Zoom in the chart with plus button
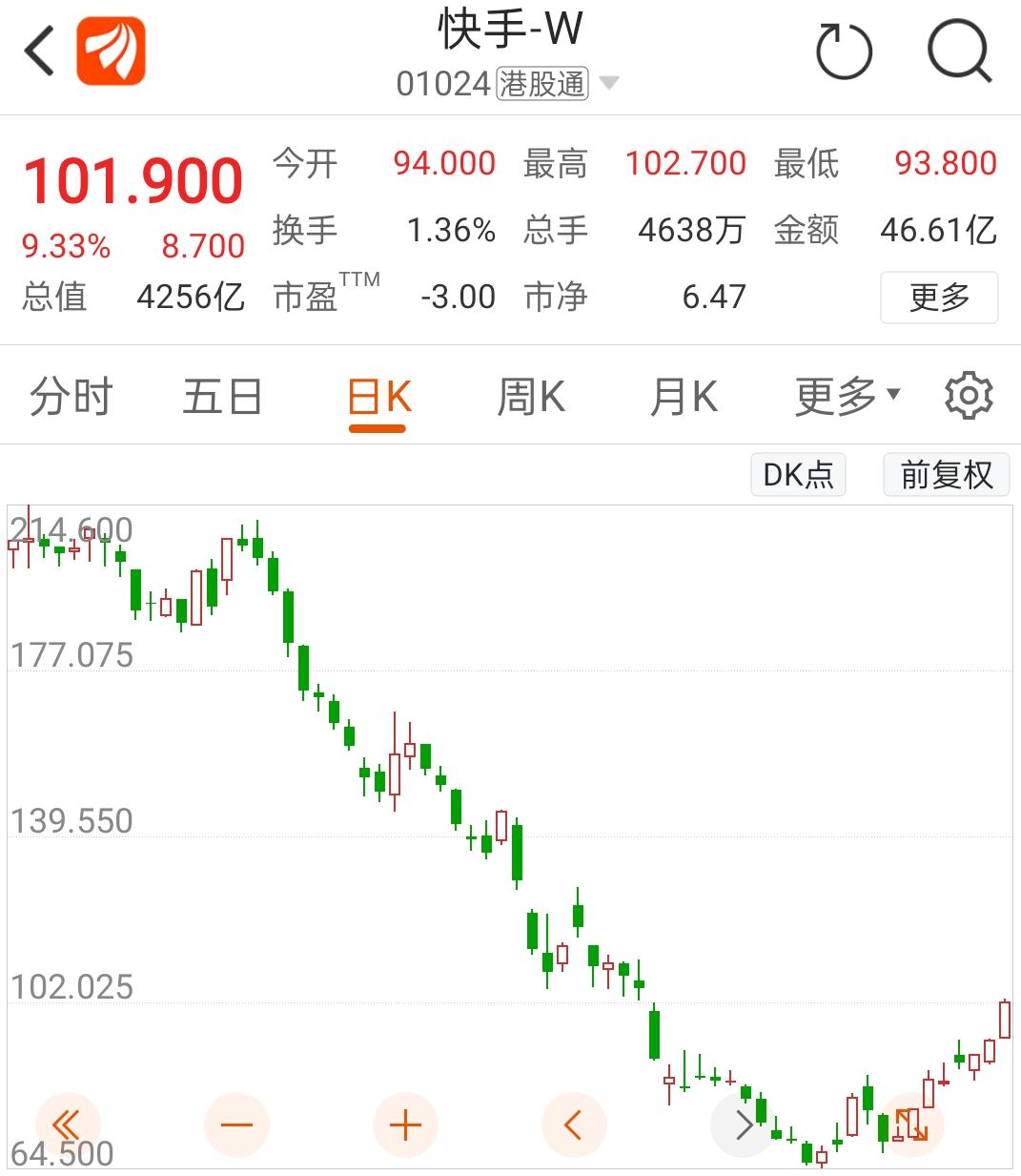The image size is (1021, 1176). pyautogui.click(x=405, y=1125)
